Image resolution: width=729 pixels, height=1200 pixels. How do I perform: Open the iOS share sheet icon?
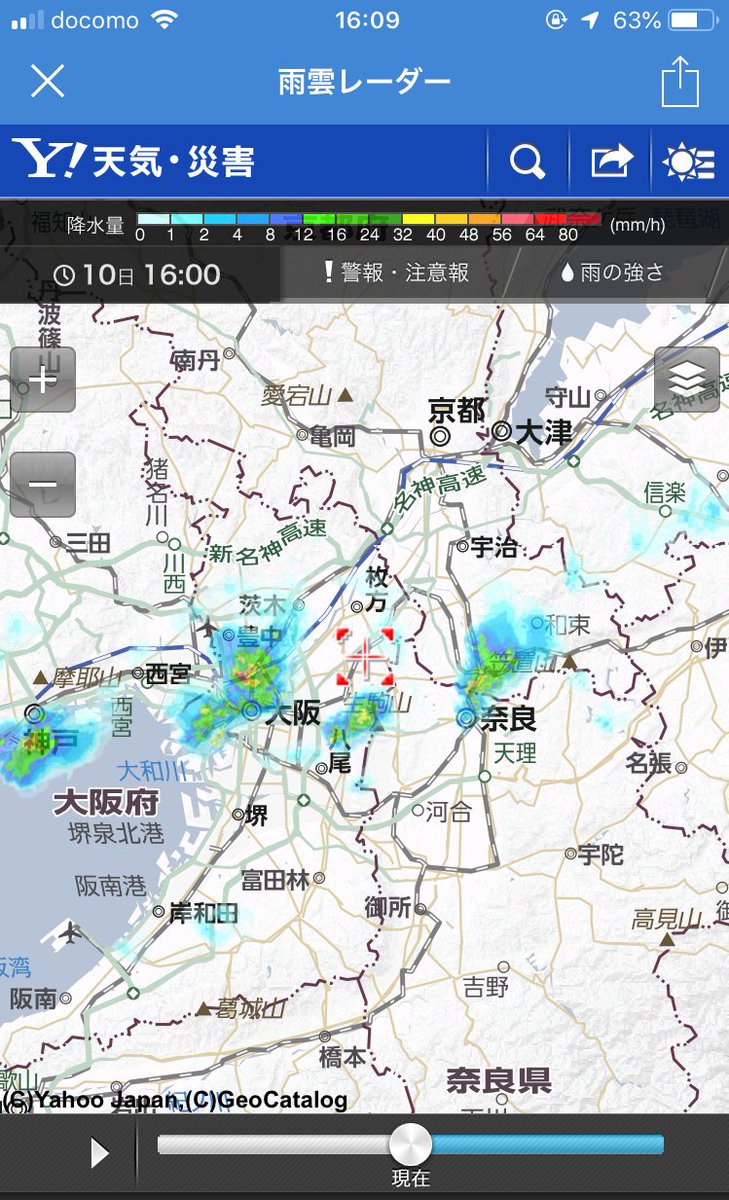pyautogui.click(x=680, y=81)
